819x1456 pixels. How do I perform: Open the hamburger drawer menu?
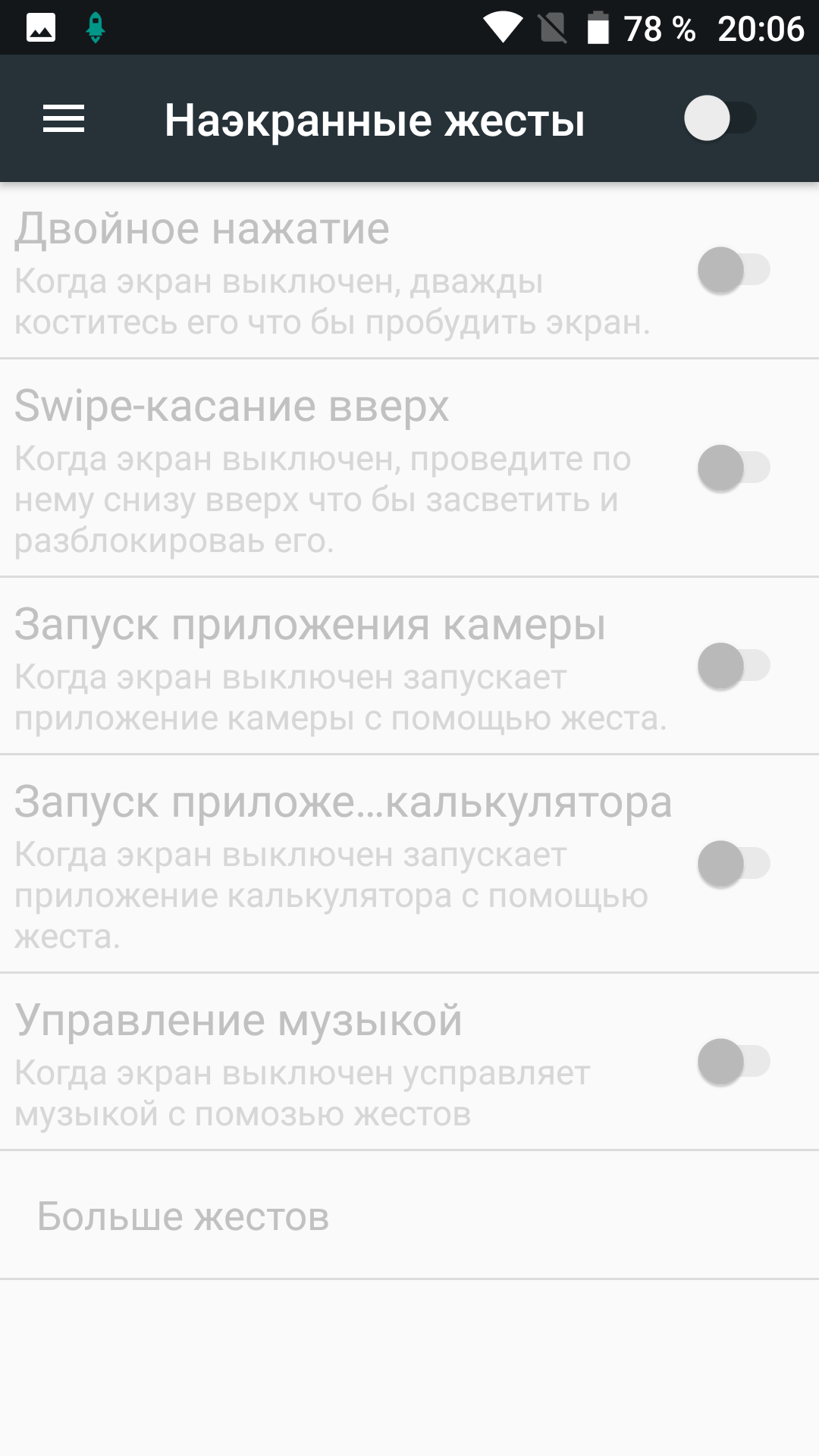click(64, 119)
